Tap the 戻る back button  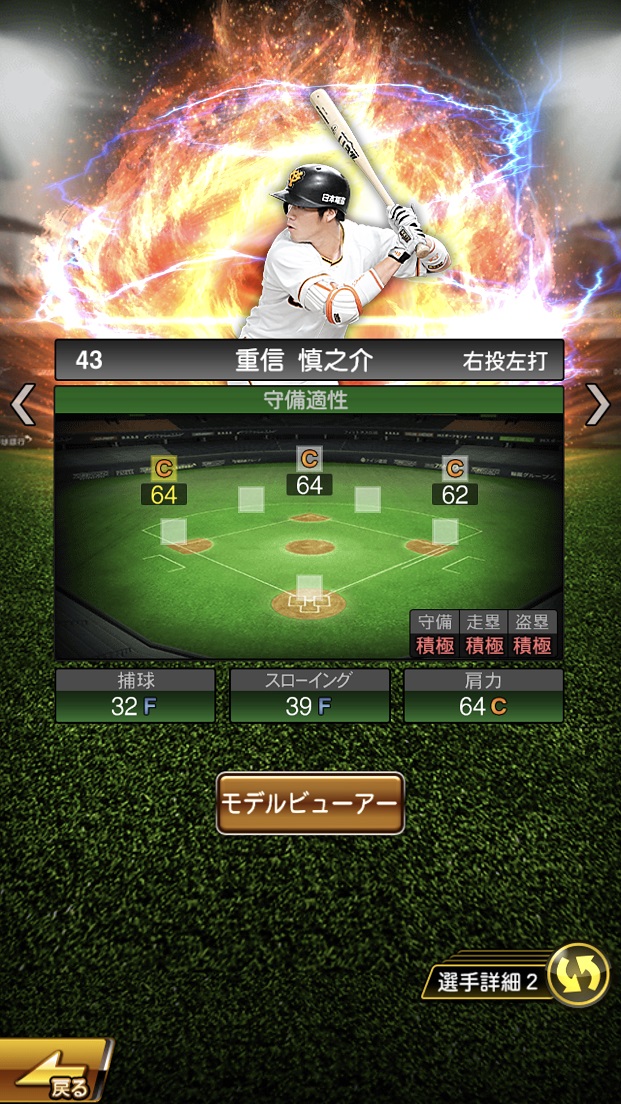pyautogui.click(x=55, y=1074)
